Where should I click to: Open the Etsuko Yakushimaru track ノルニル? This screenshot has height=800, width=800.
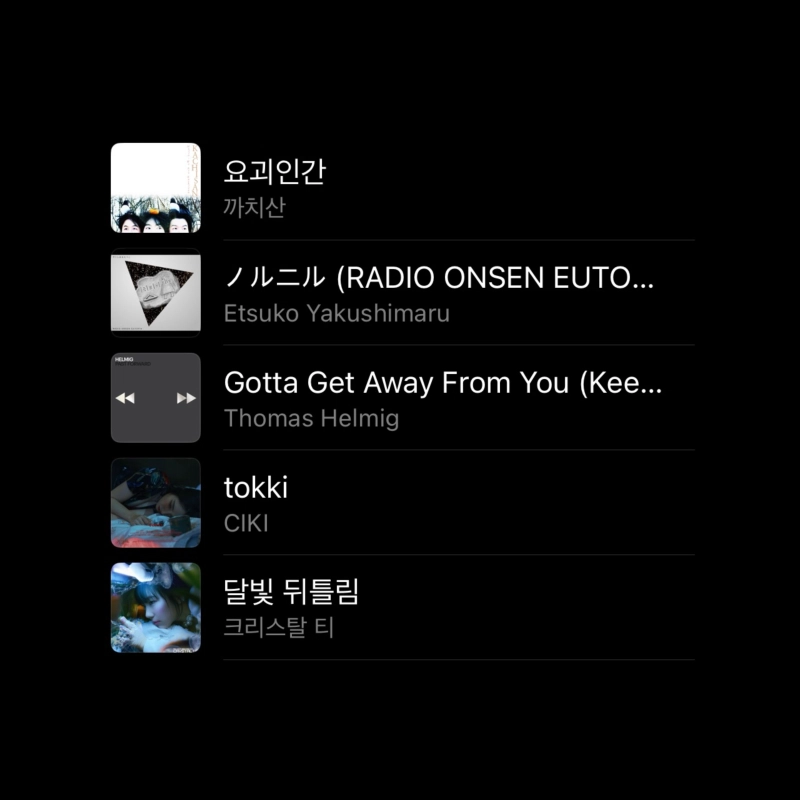(400, 293)
